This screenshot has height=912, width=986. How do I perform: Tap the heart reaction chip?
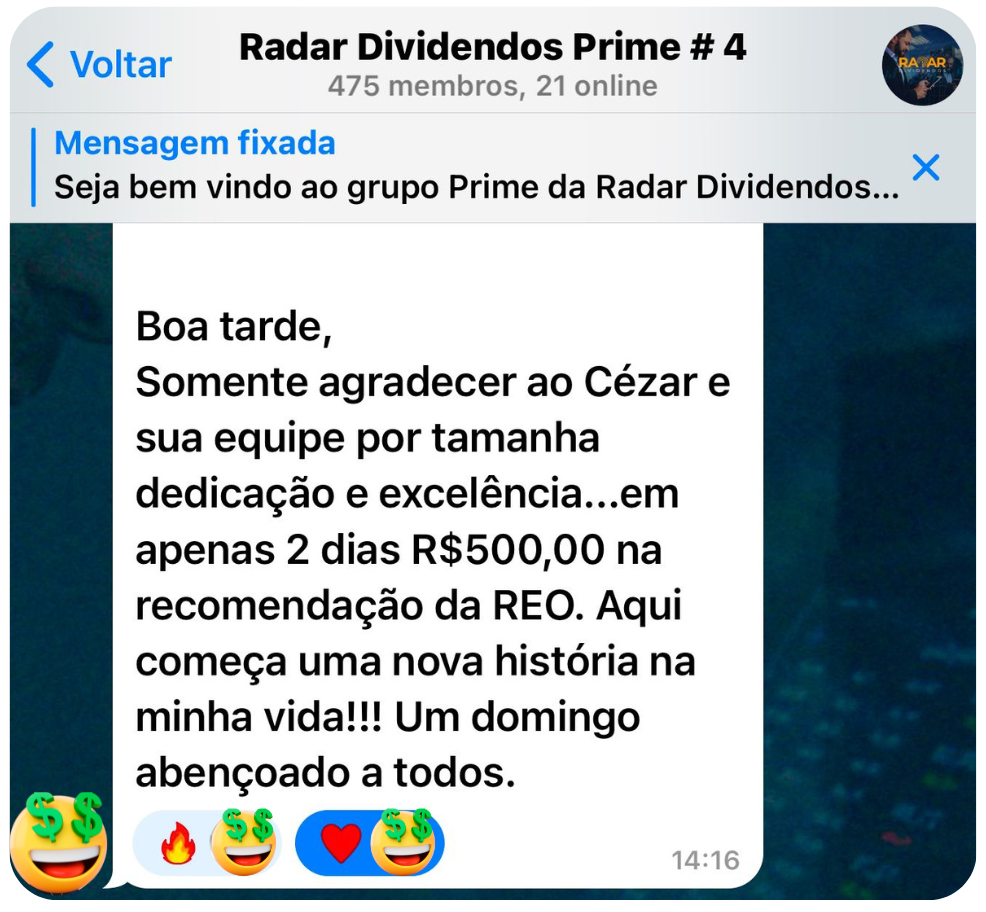click(370, 843)
